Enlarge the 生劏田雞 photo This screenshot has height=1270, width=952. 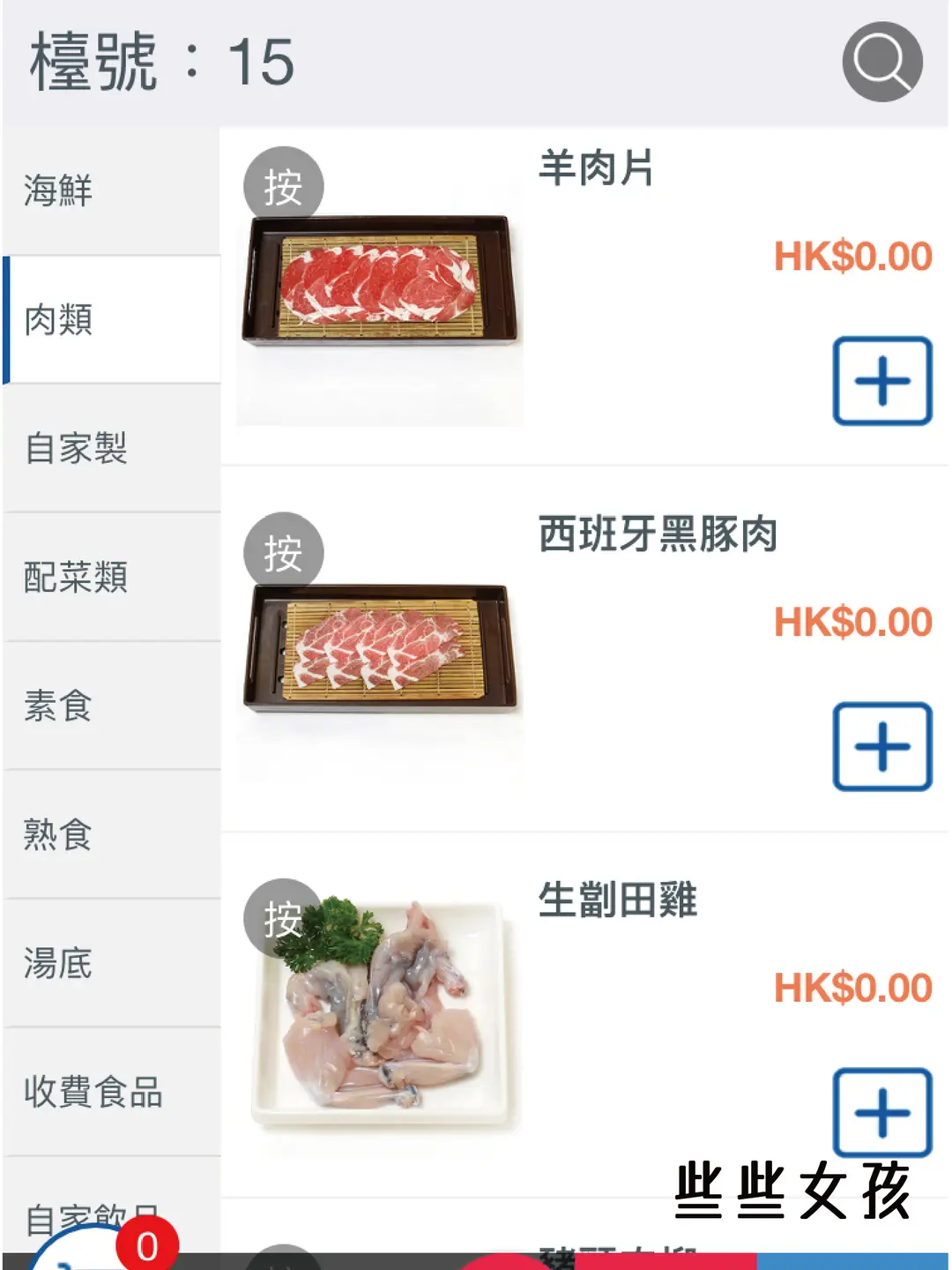pos(380,1014)
